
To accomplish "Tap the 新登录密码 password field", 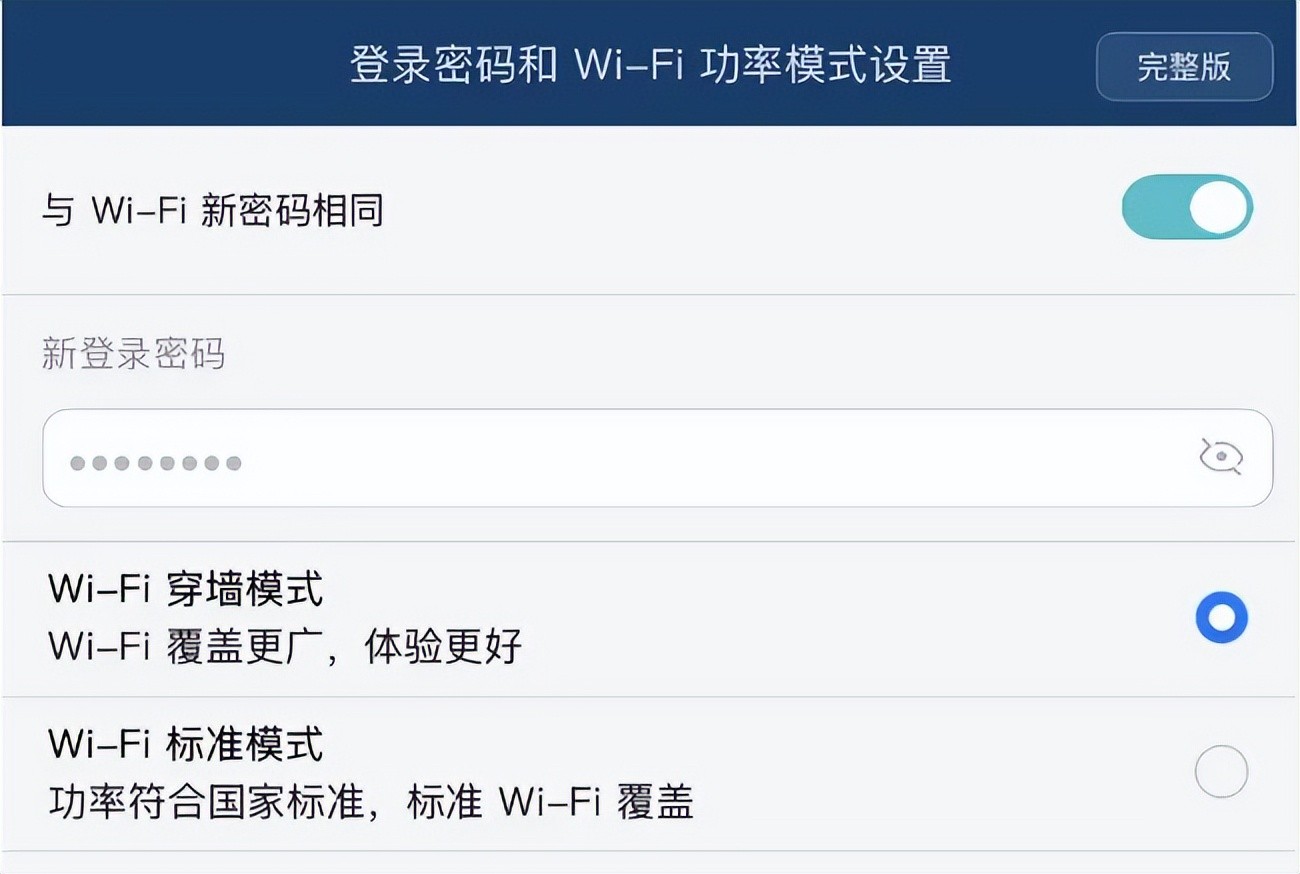I will (600, 459).
